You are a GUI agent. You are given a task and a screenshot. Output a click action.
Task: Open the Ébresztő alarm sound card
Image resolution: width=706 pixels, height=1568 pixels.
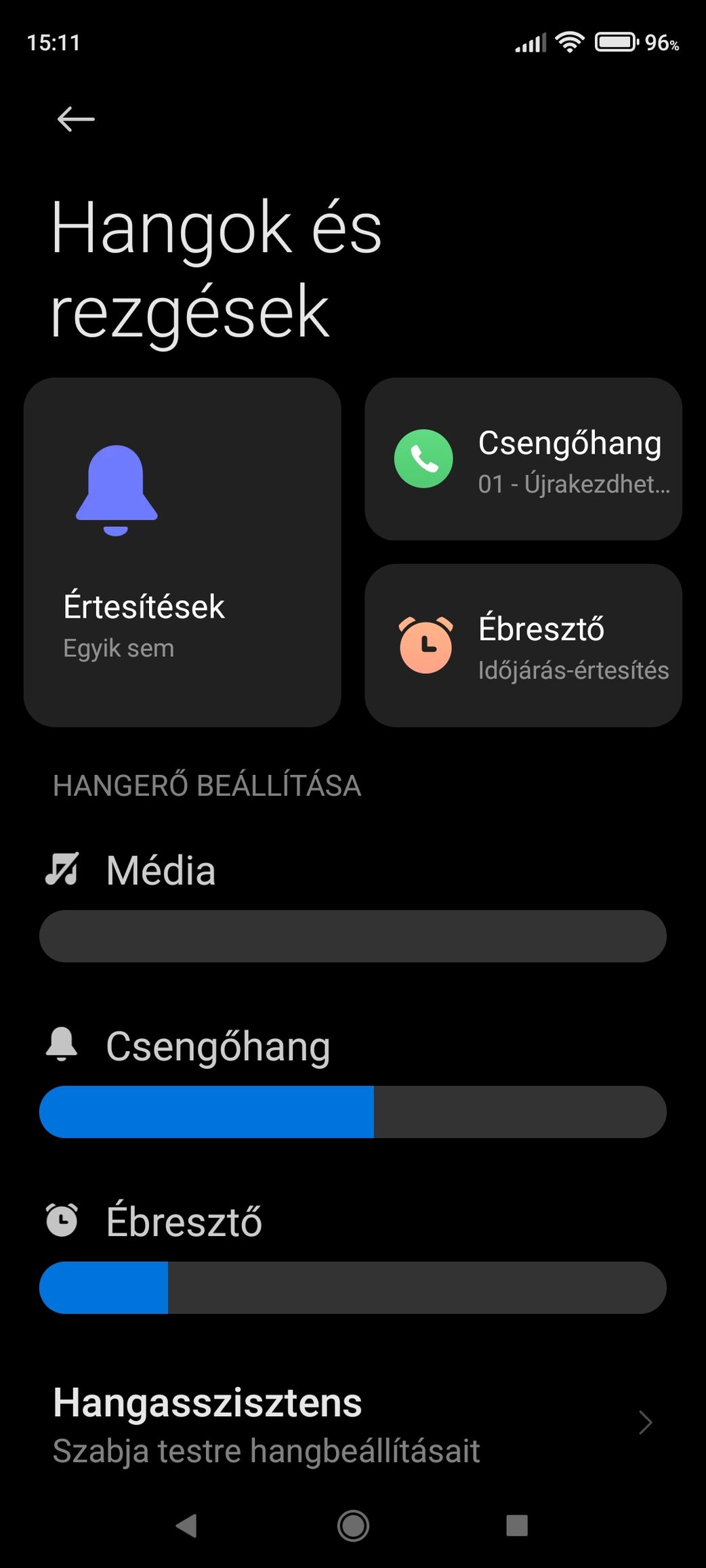click(x=523, y=645)
